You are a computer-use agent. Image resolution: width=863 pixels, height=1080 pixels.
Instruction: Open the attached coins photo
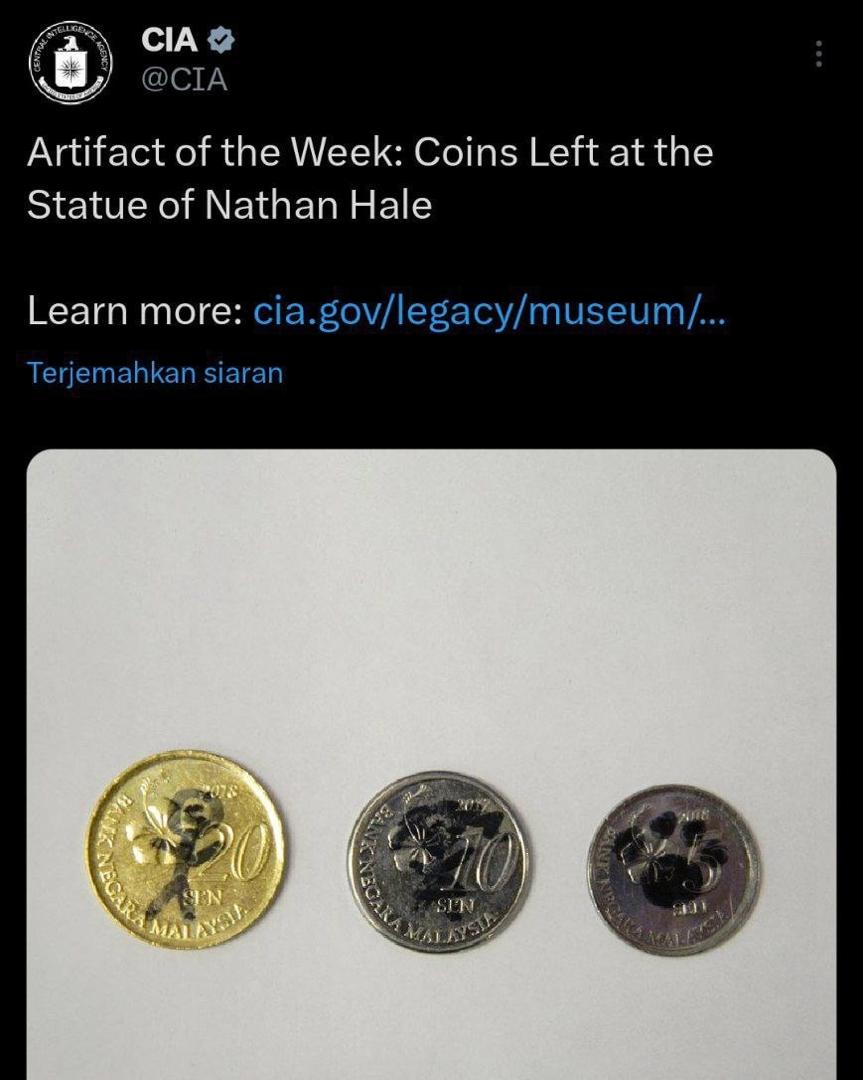(430, 760)
